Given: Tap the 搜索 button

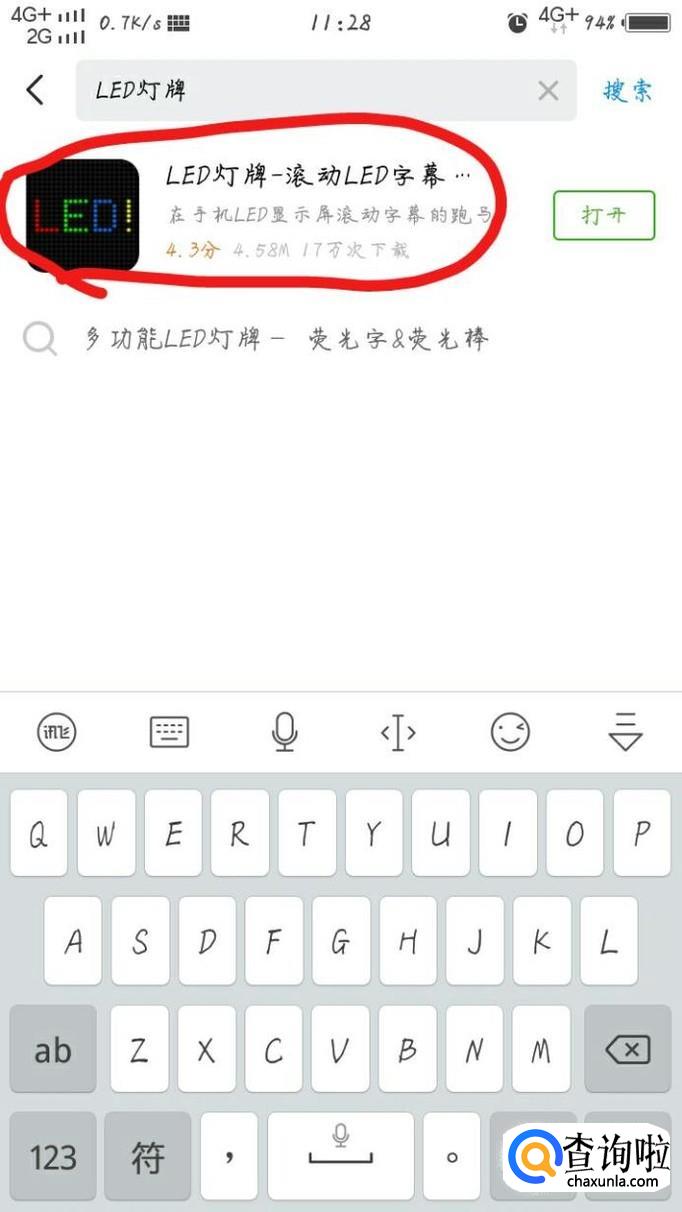Looking at the screenshot, I should pos(628,91).
